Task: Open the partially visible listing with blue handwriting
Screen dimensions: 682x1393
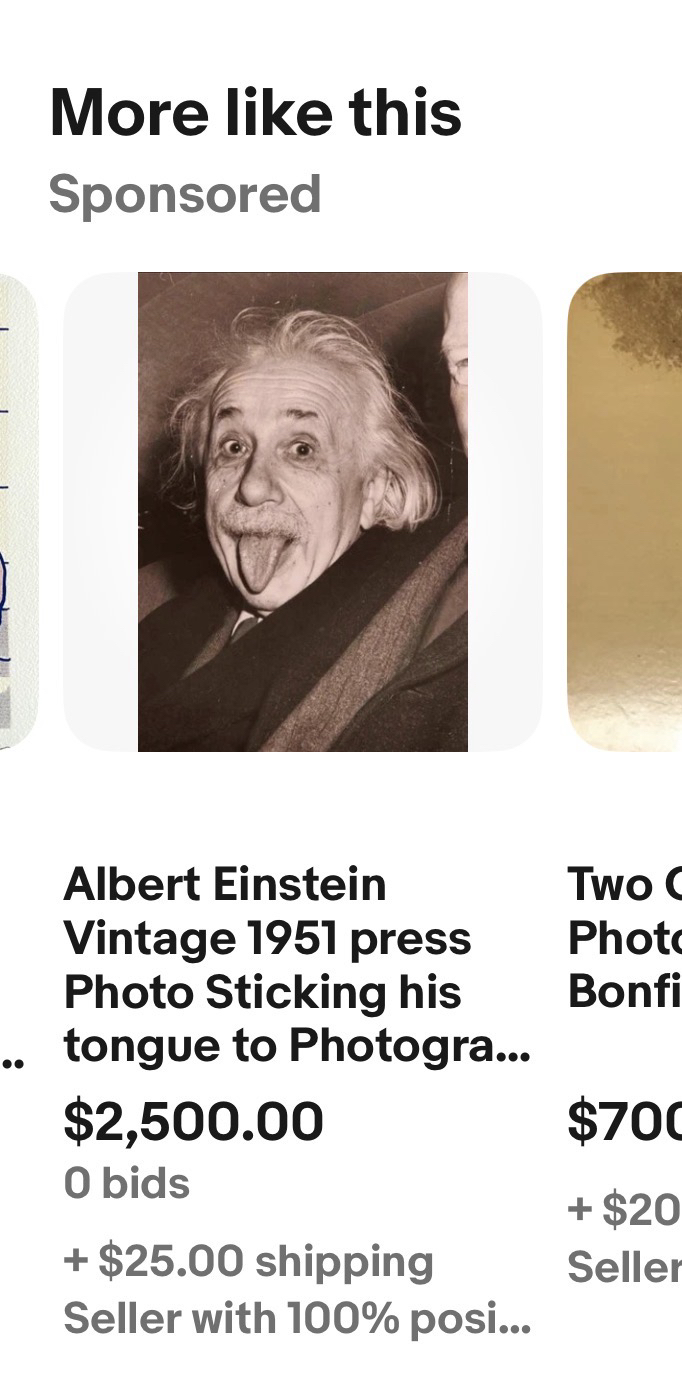Action: pos(17,511)
